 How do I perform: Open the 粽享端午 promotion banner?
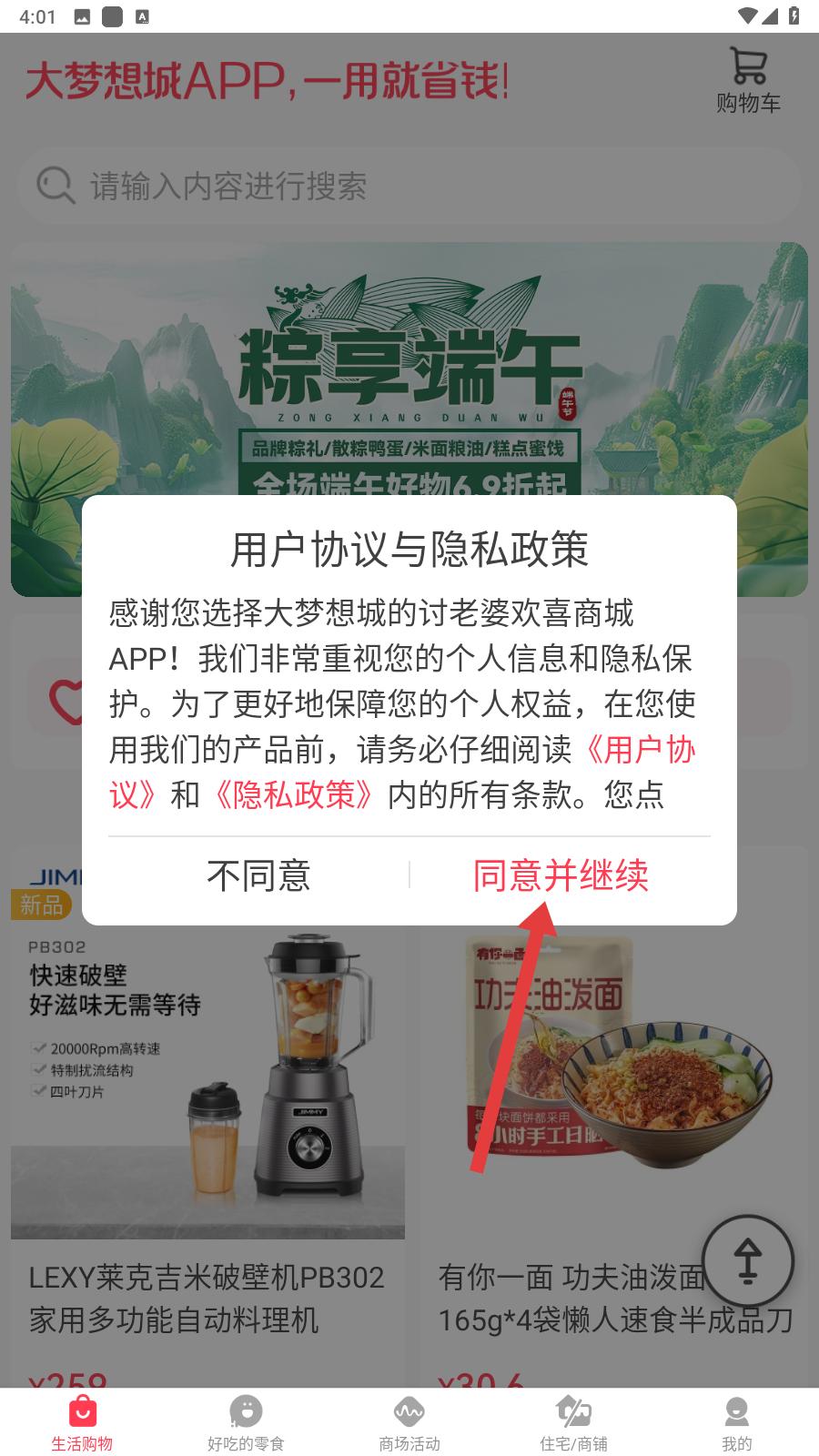click(409, 419)
